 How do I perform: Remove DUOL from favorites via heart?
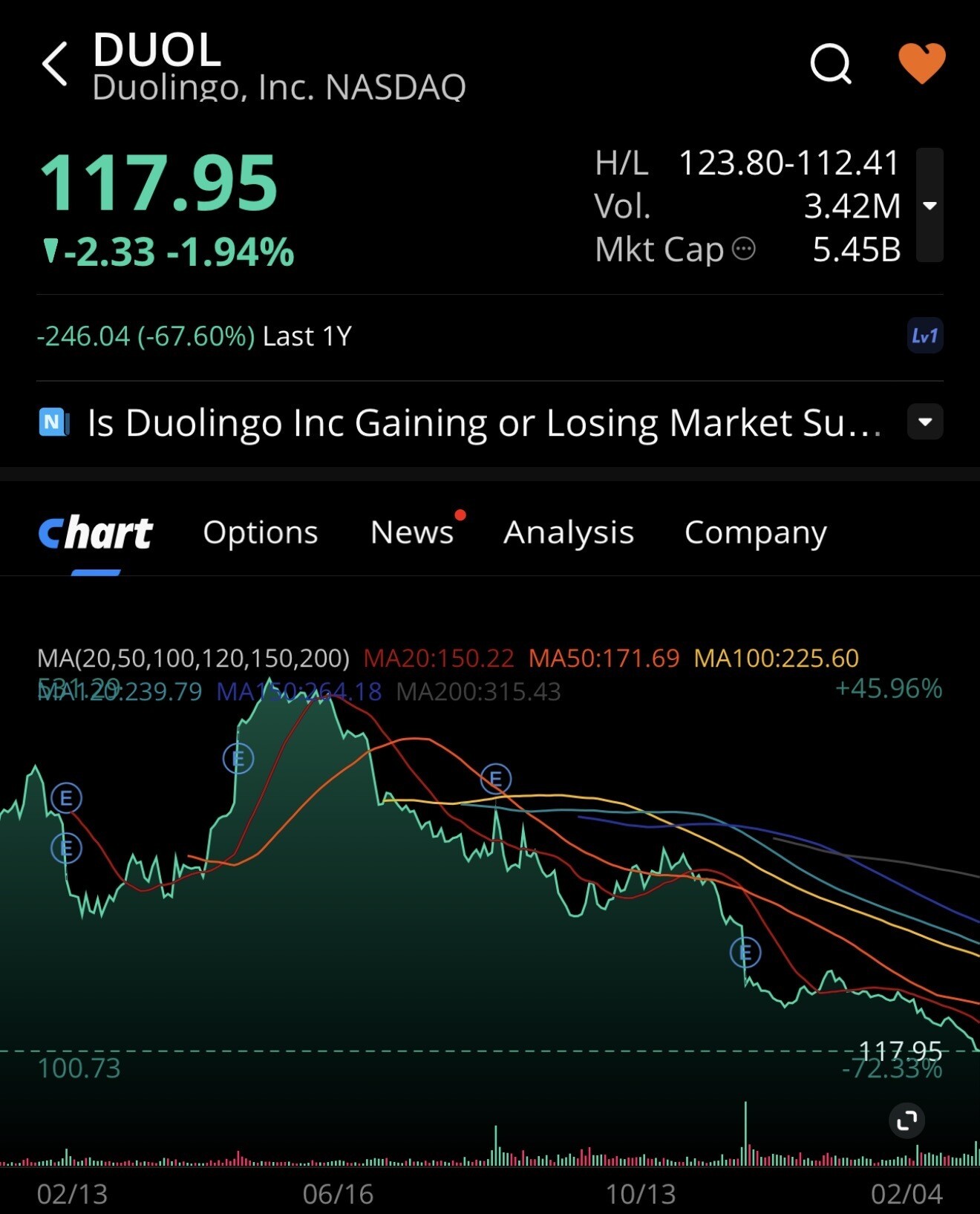(921, 62)
